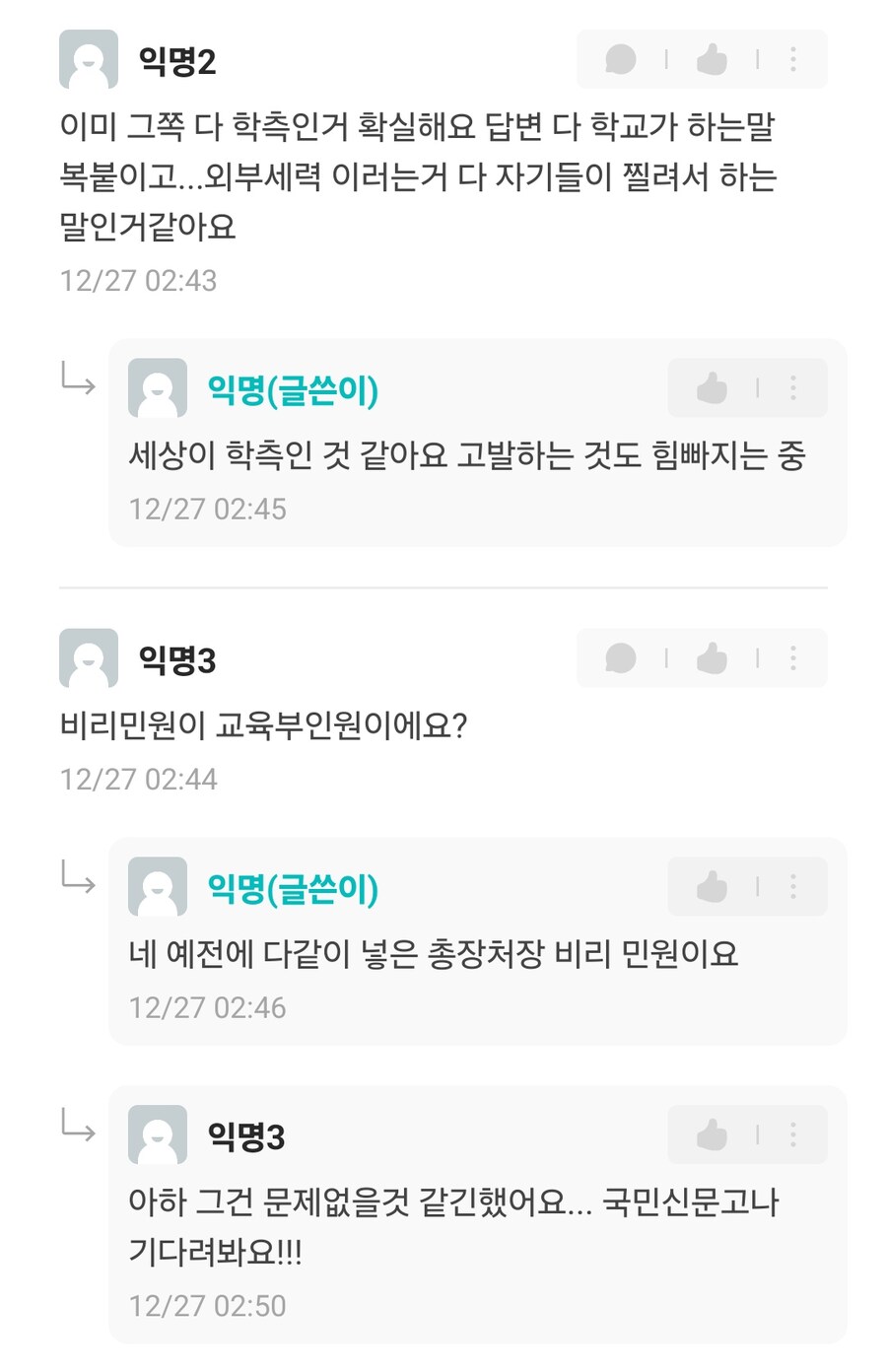This screenshot has width=887, height=1372.
Task: Thumbs up the '네 예전에 다같이' author reply
Action: click(712, 885)
